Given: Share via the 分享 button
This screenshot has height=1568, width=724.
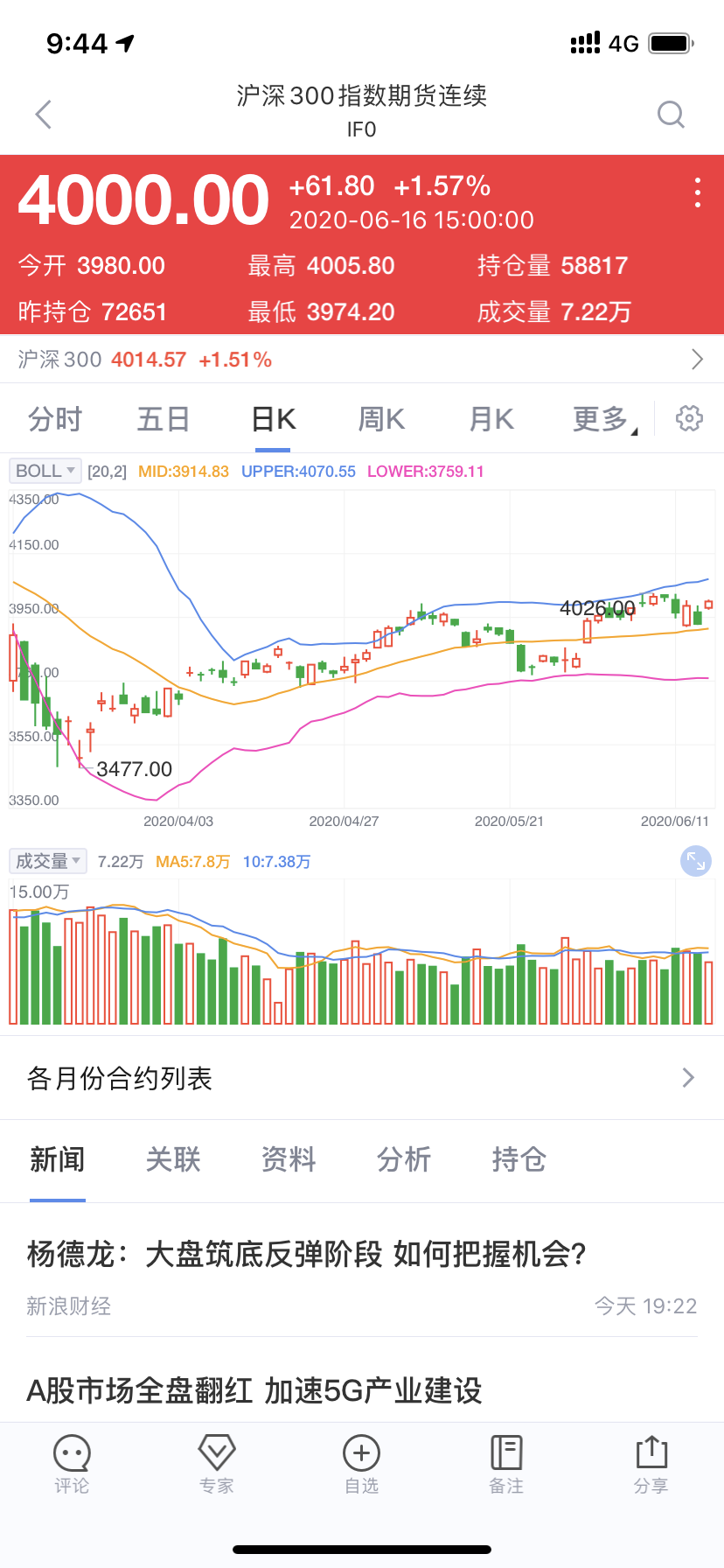Looking at the screenshot, I should point(651,1464).
